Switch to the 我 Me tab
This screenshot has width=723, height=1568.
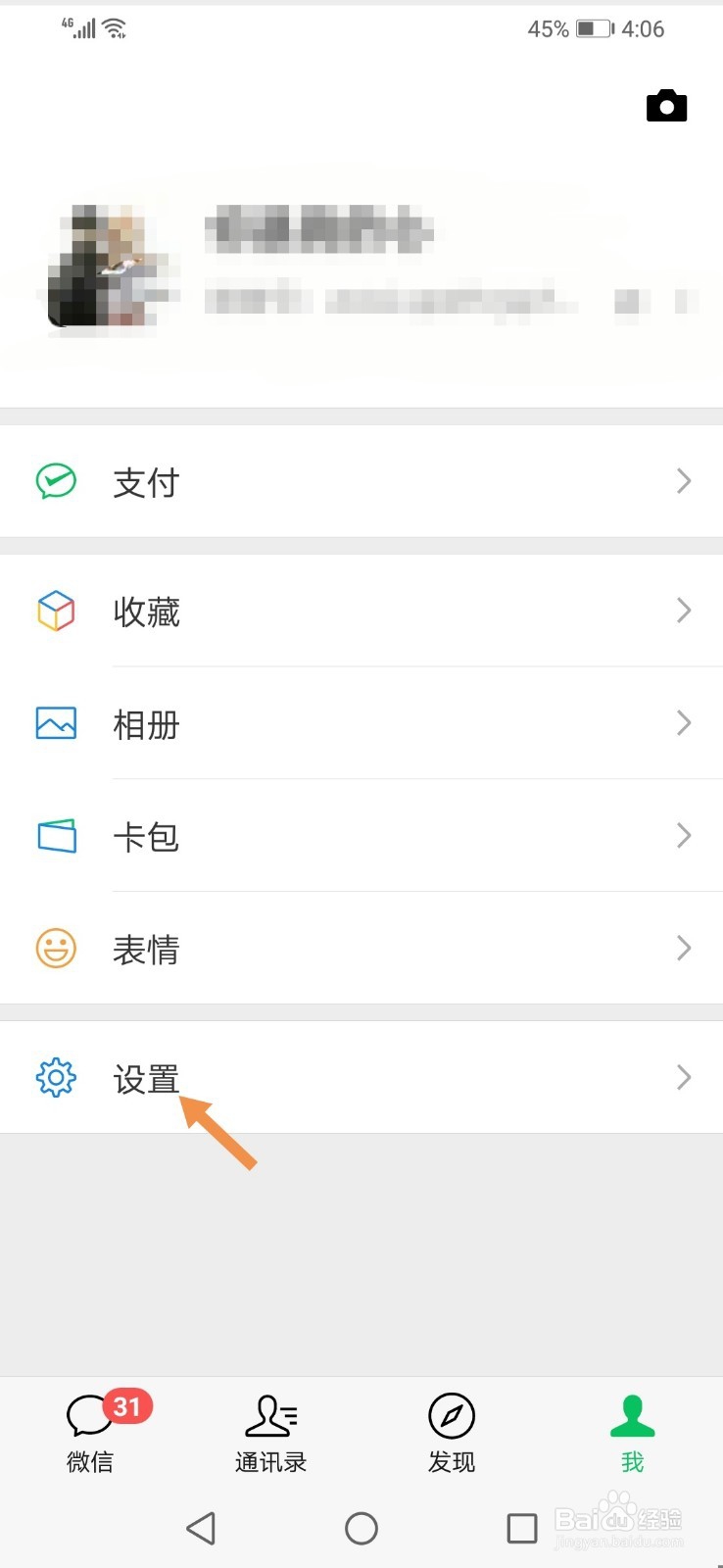632,1434
